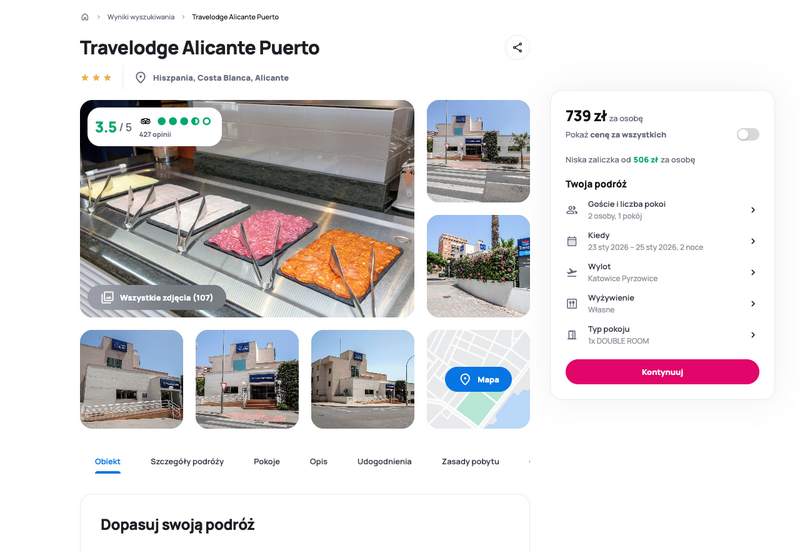Switch to Zasady pobytu tab
This screenshot has height=553, width=800.
(470, 462)
